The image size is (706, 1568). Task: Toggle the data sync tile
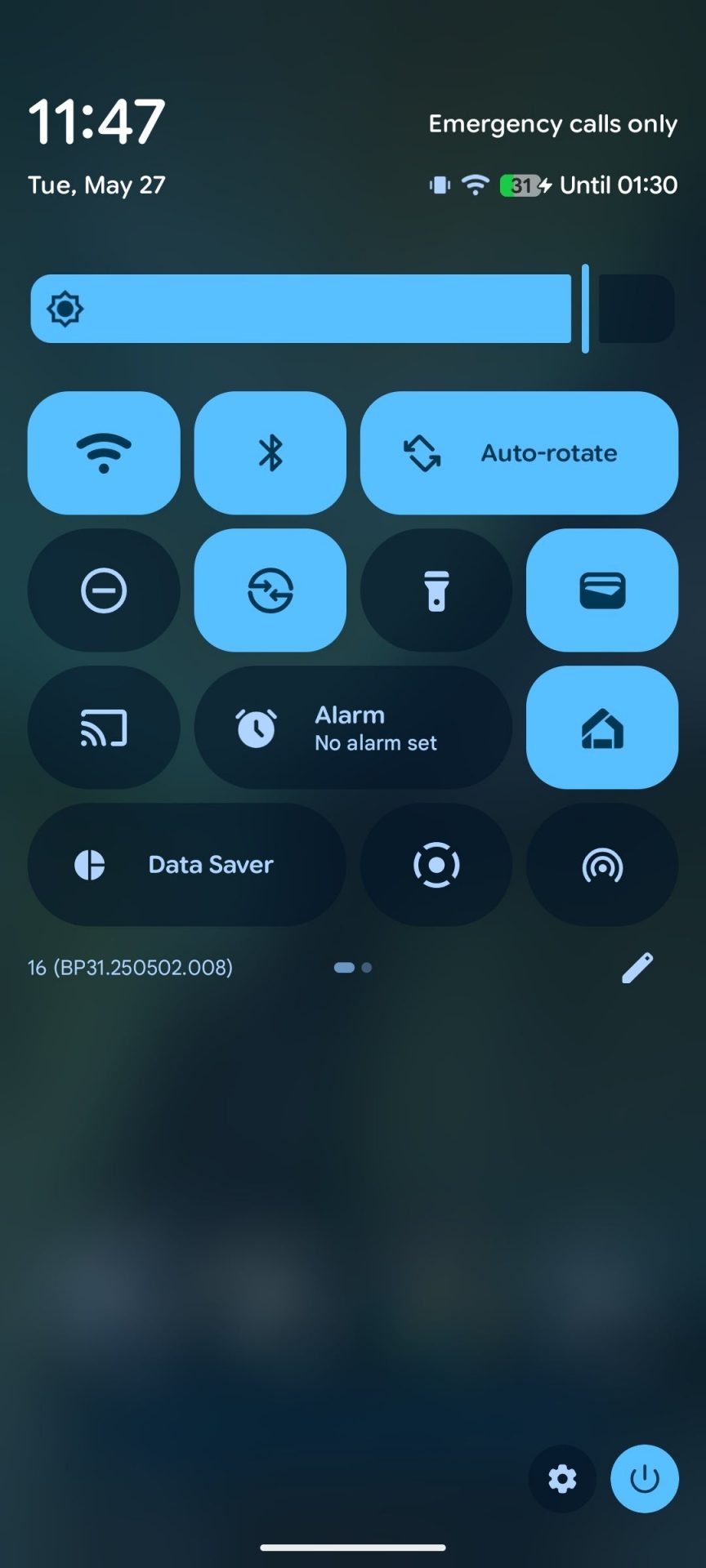point(270,590)
